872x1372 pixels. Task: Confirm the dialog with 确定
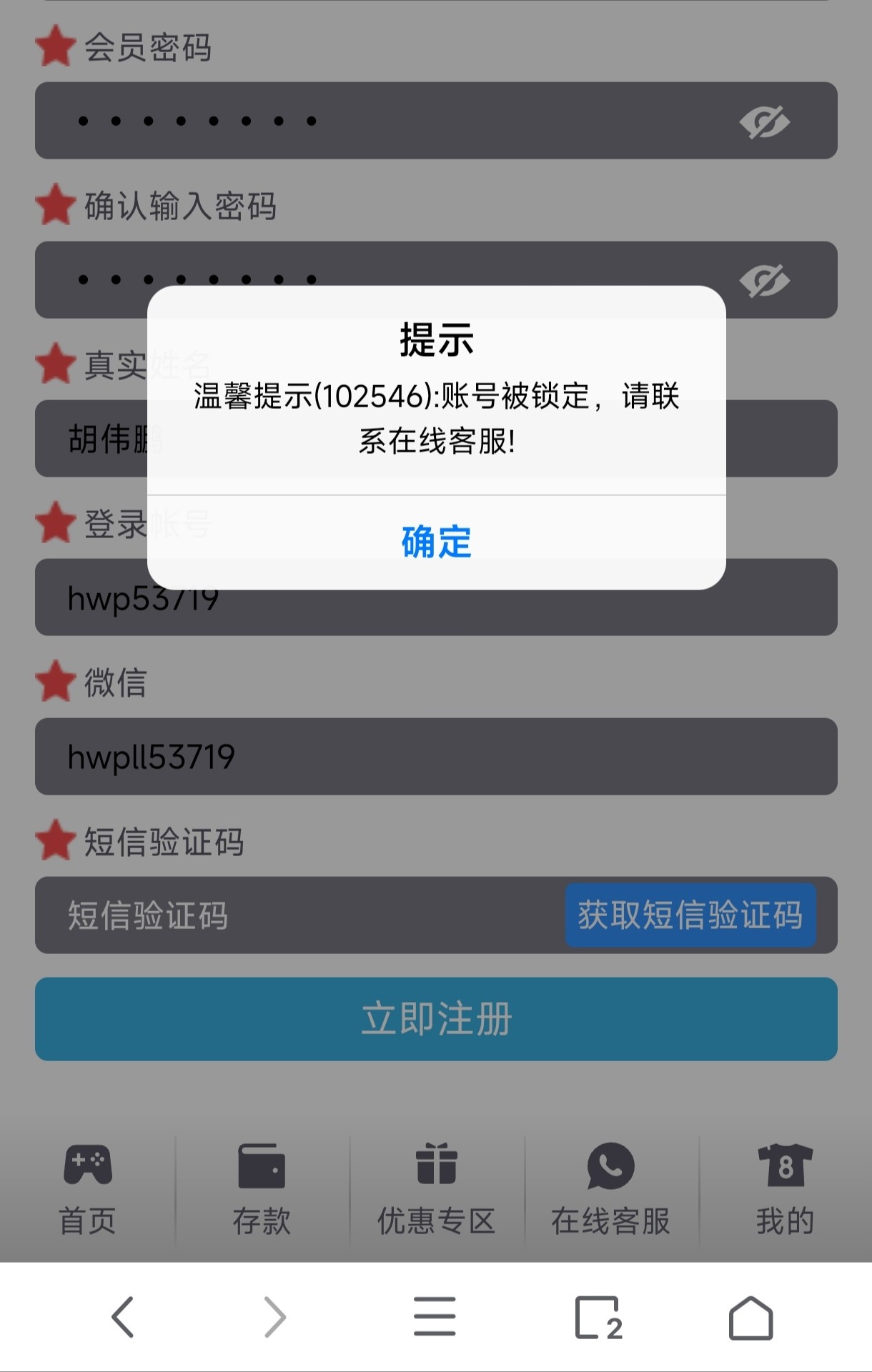(x=436, y=542)
